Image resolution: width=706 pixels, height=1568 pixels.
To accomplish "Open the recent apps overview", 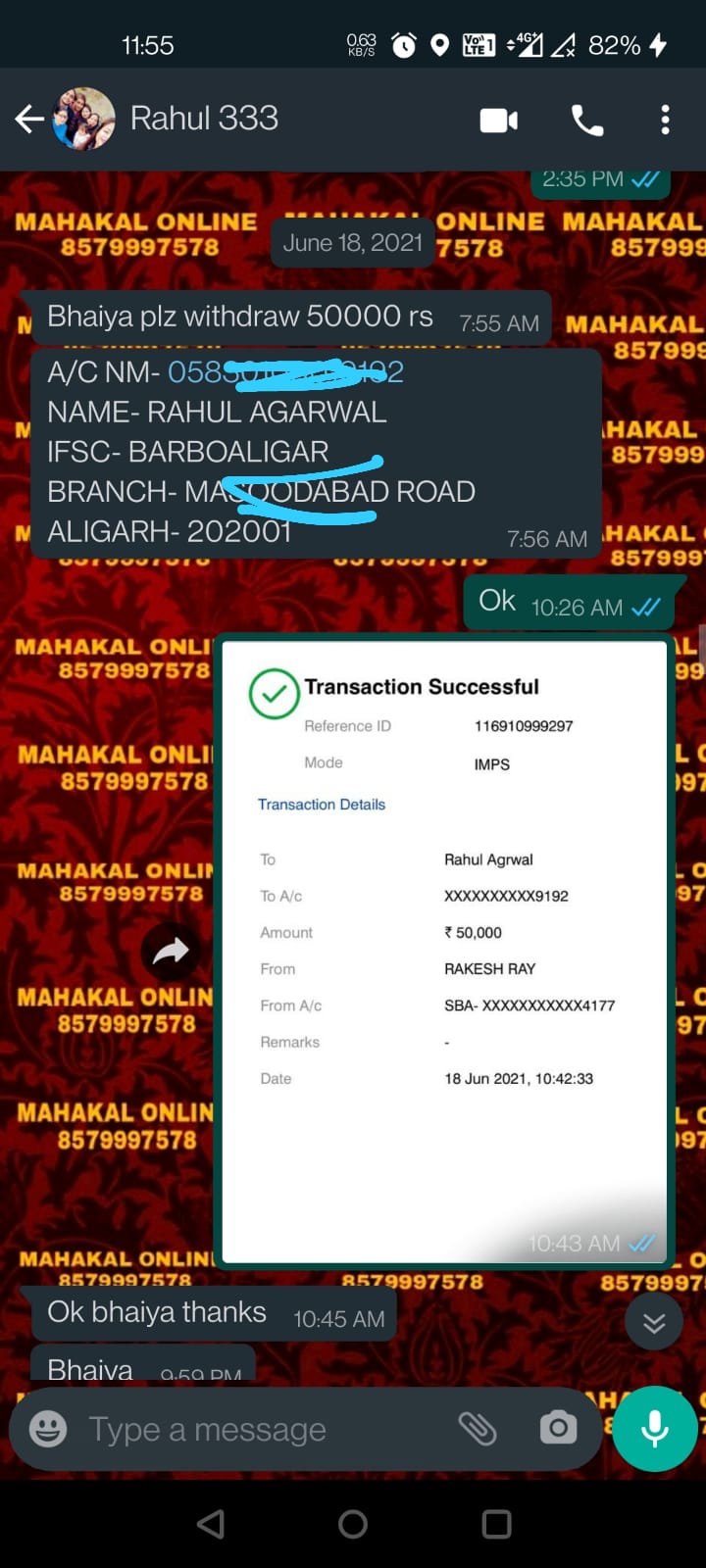I will (x=496, y=1524).
